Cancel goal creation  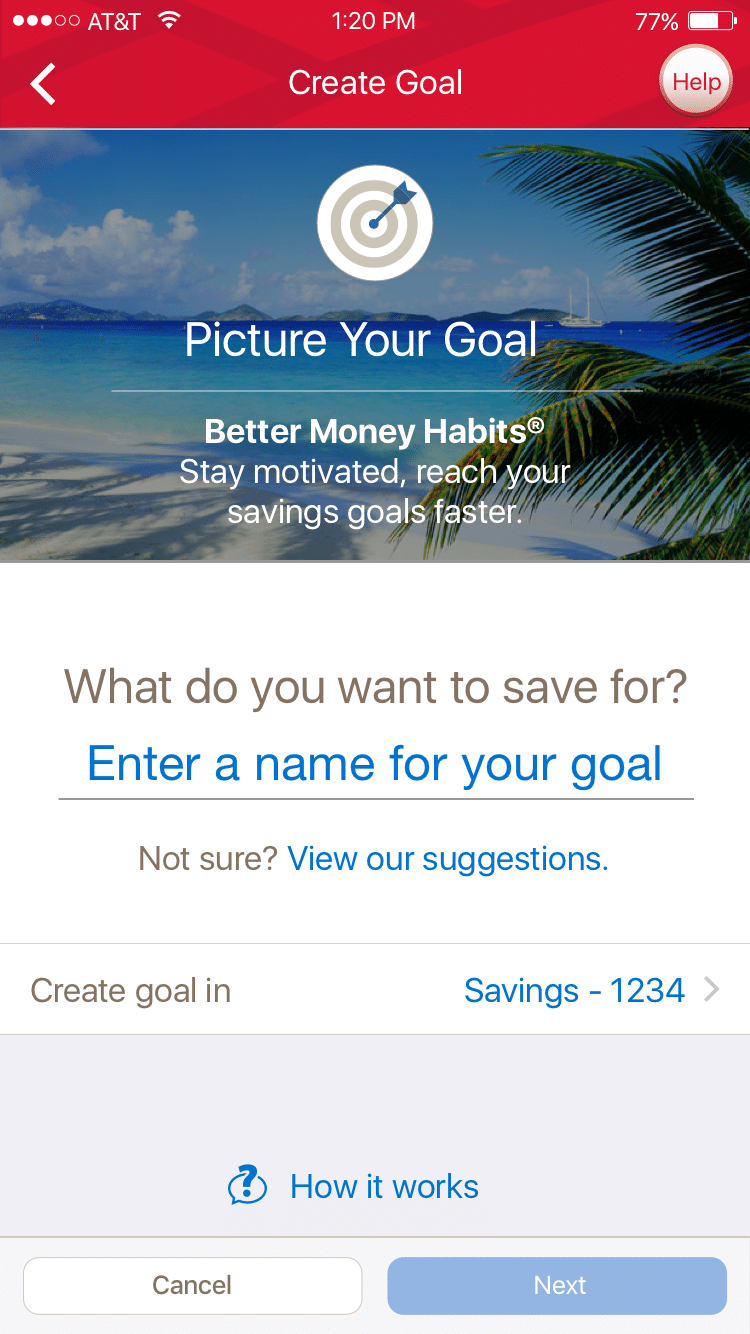point(192,1285)
